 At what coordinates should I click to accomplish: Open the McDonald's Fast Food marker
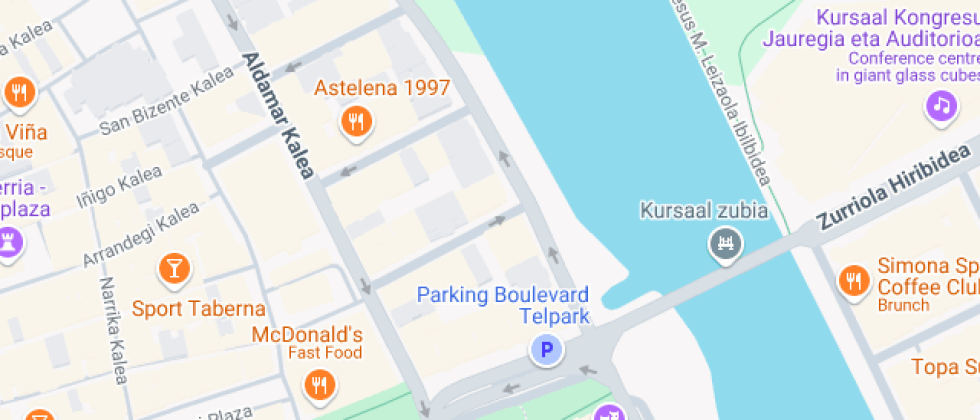pyautogui.click(x=320, y=386)
